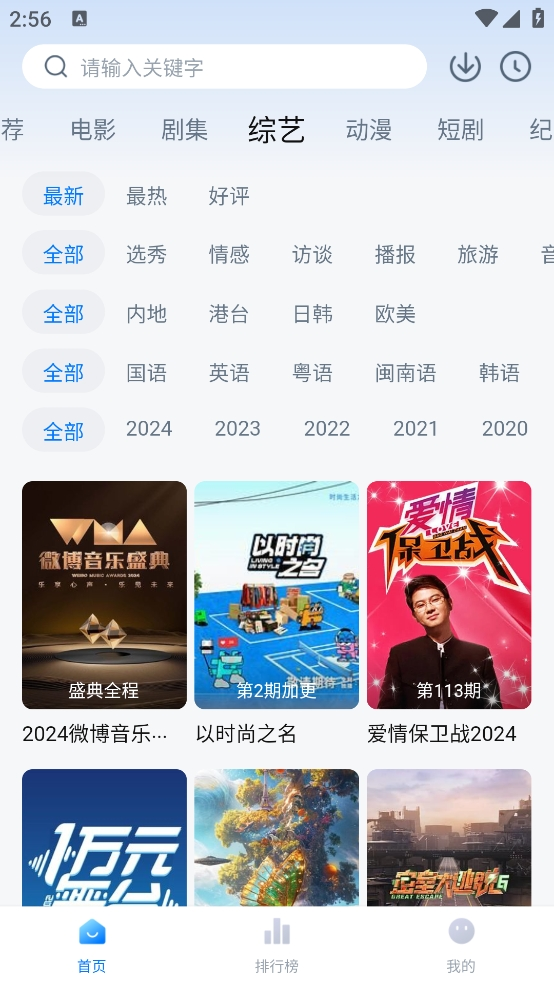554x984 pixels.
Task: Open 爱情保卫战2024 show card
Action: (x=449, y=614)
